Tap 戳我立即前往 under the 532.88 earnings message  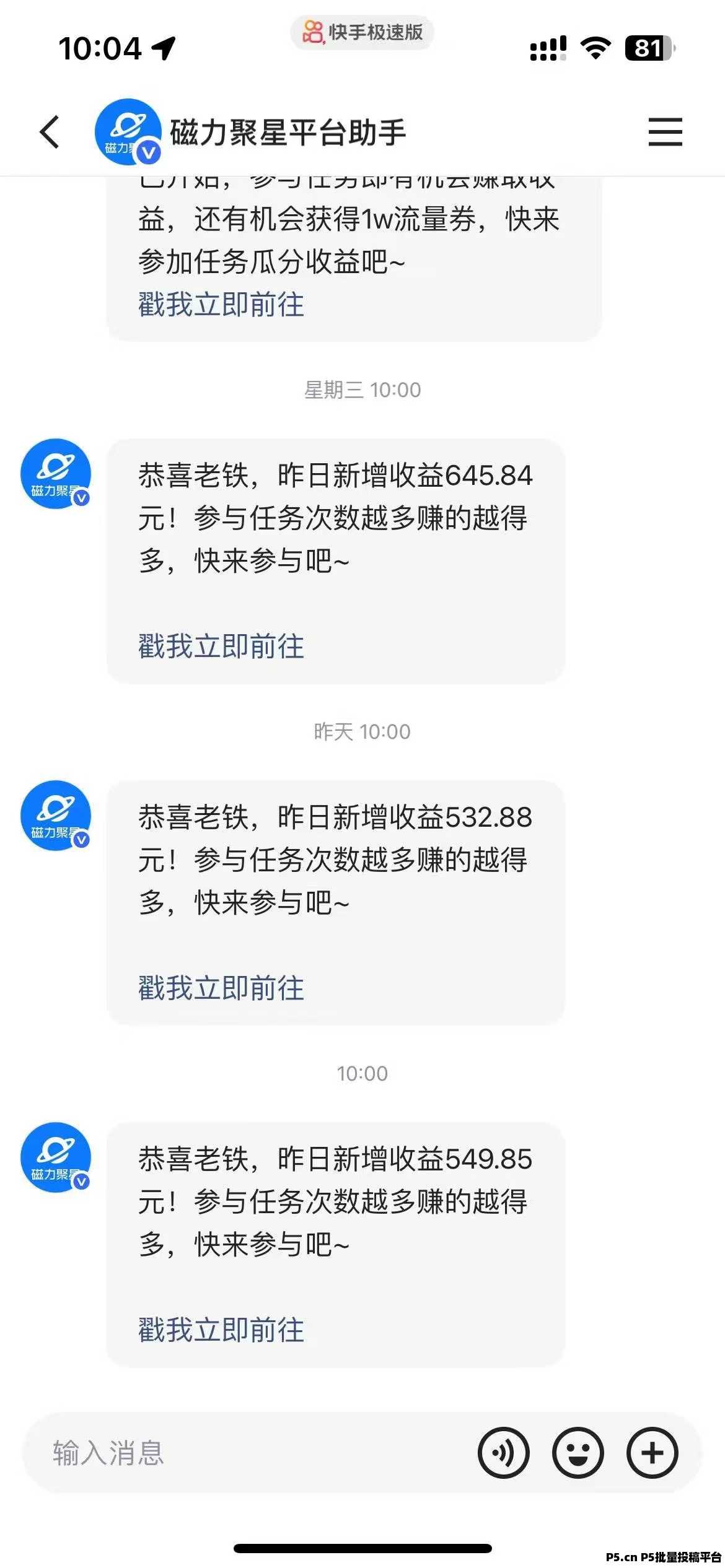[221, 988]
